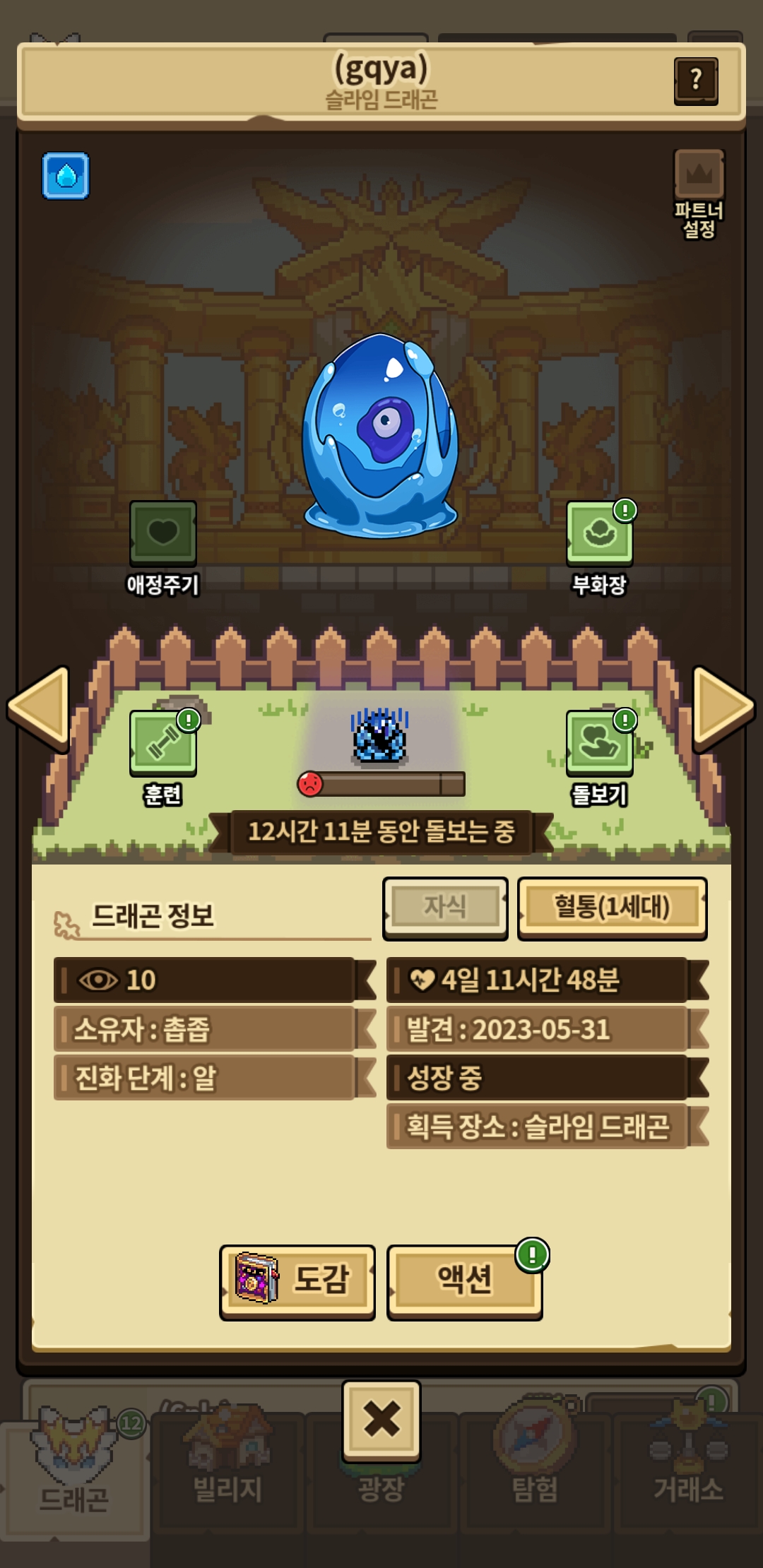Open 혈통(1세대) lineage view
This screenshot has width=763, height=1568.
612,907
